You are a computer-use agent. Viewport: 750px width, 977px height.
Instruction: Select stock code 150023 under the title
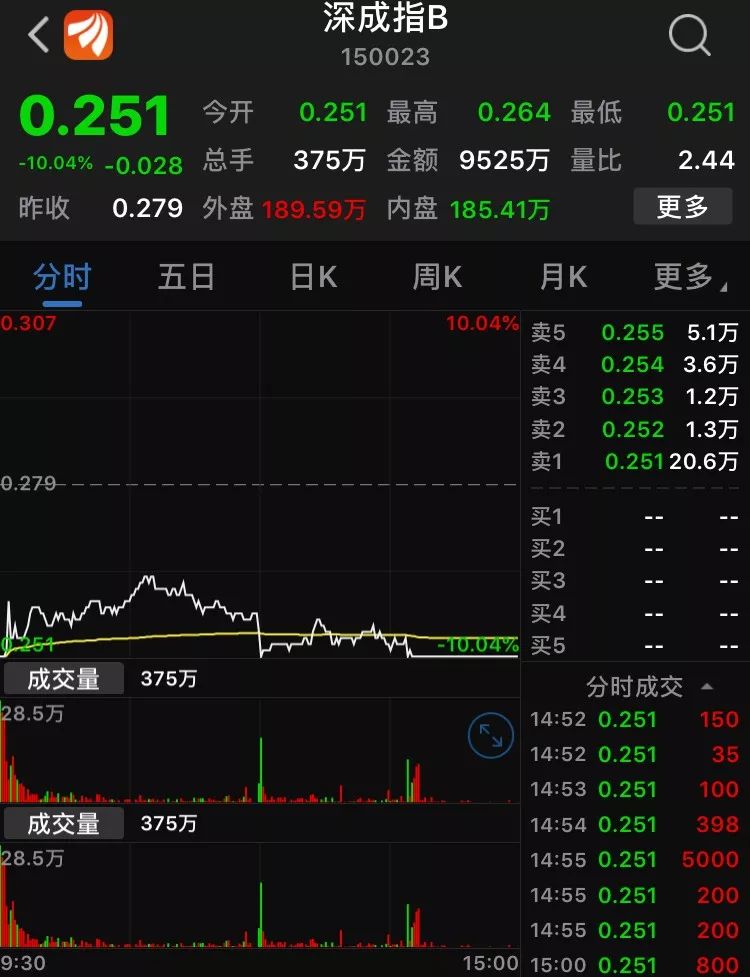click(x=385, y=58)
